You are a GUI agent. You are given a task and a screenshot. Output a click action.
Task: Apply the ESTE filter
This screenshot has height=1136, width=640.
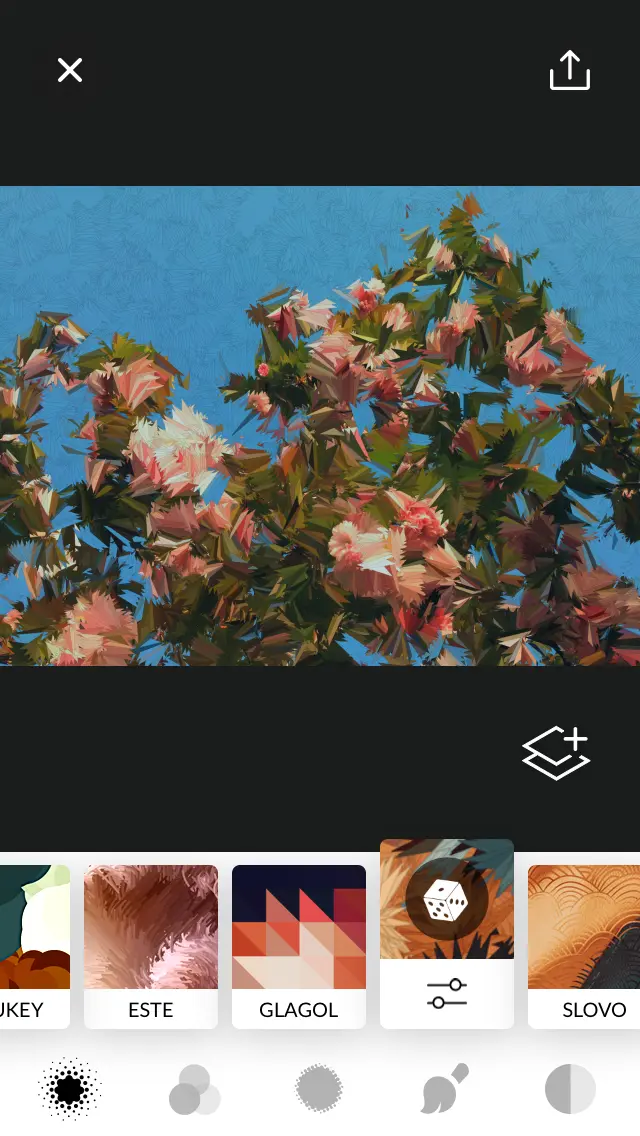(151, 945)
